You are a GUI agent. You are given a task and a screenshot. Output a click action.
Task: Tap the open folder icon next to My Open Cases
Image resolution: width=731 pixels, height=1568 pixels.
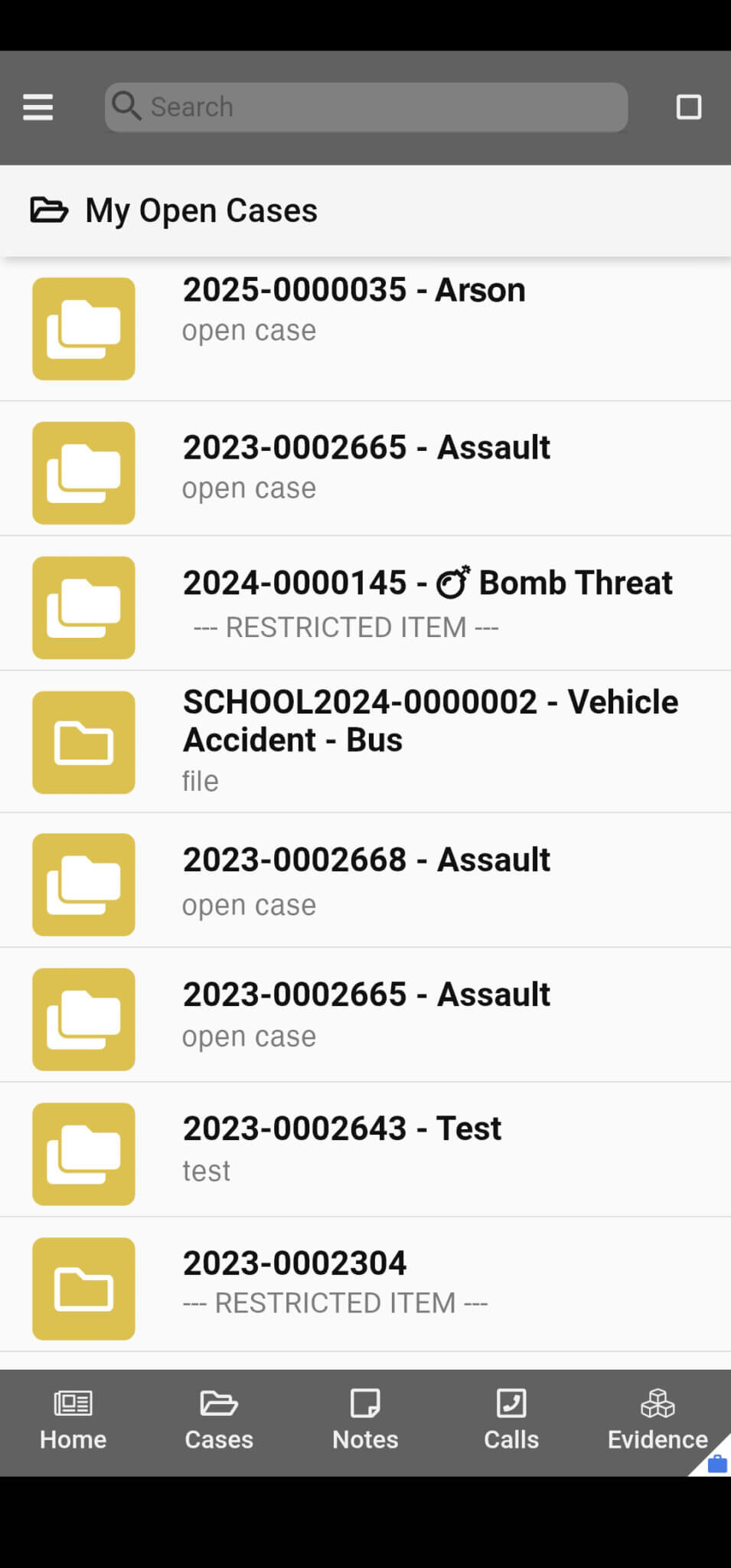(x=50, y=209)
